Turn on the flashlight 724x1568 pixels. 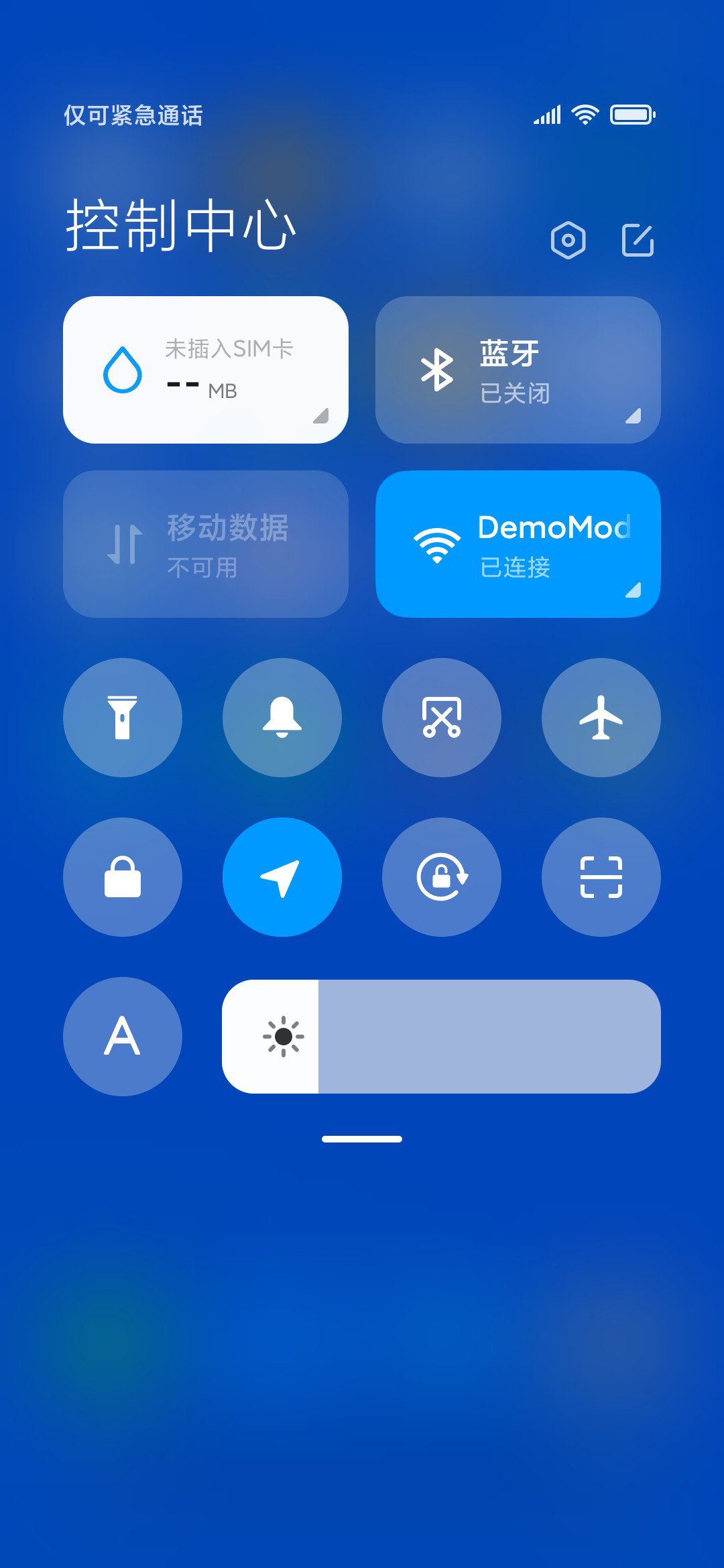(x=123, y=718)
